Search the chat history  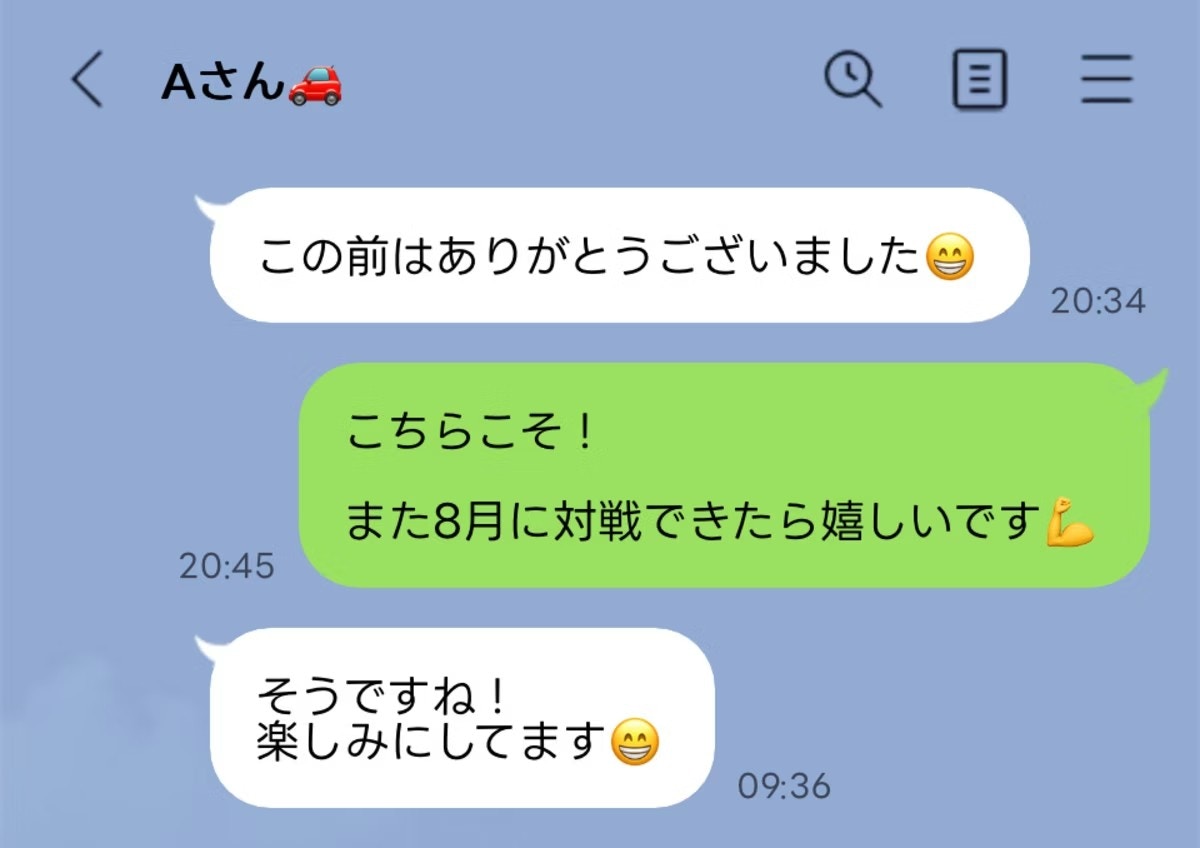[852, 79]
